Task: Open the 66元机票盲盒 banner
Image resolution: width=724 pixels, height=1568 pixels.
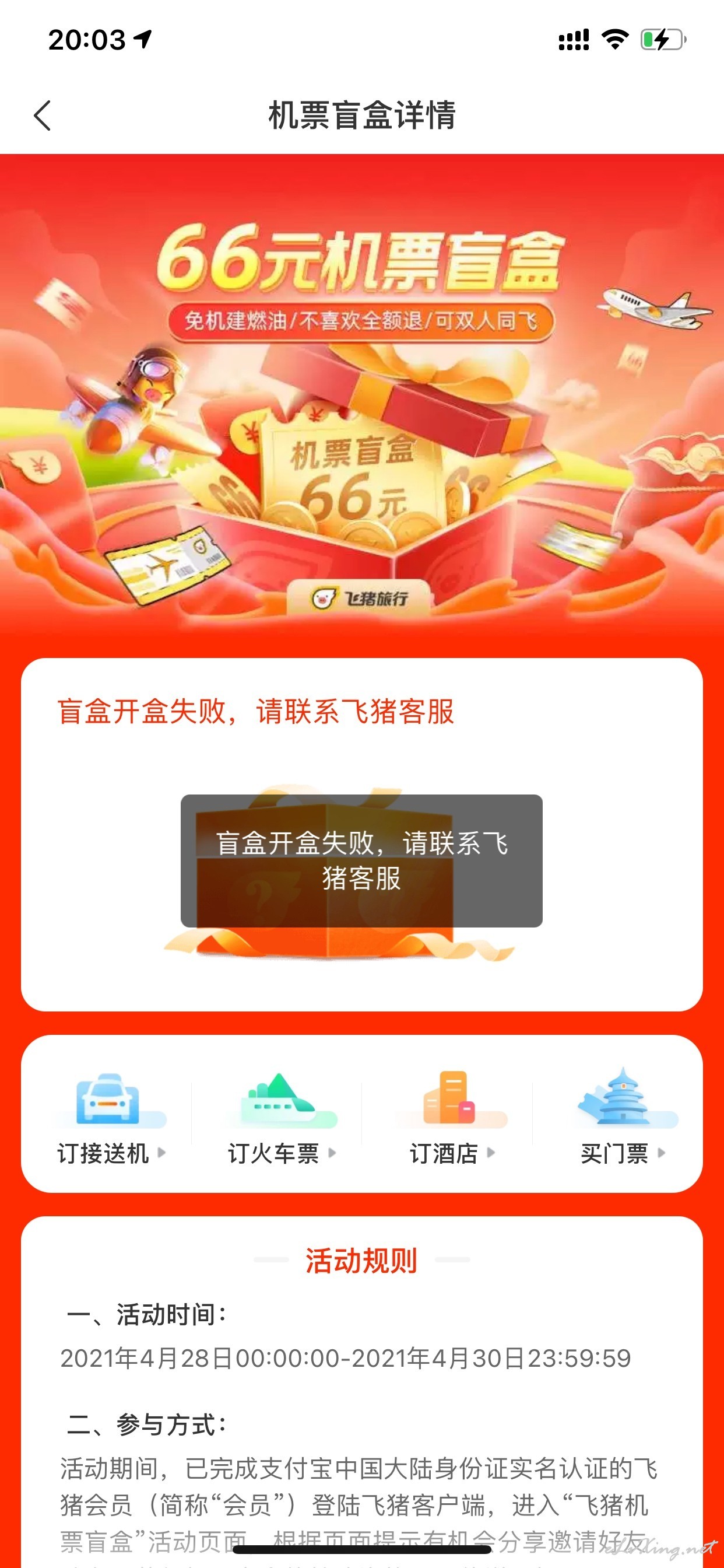Action: point(362,395)
